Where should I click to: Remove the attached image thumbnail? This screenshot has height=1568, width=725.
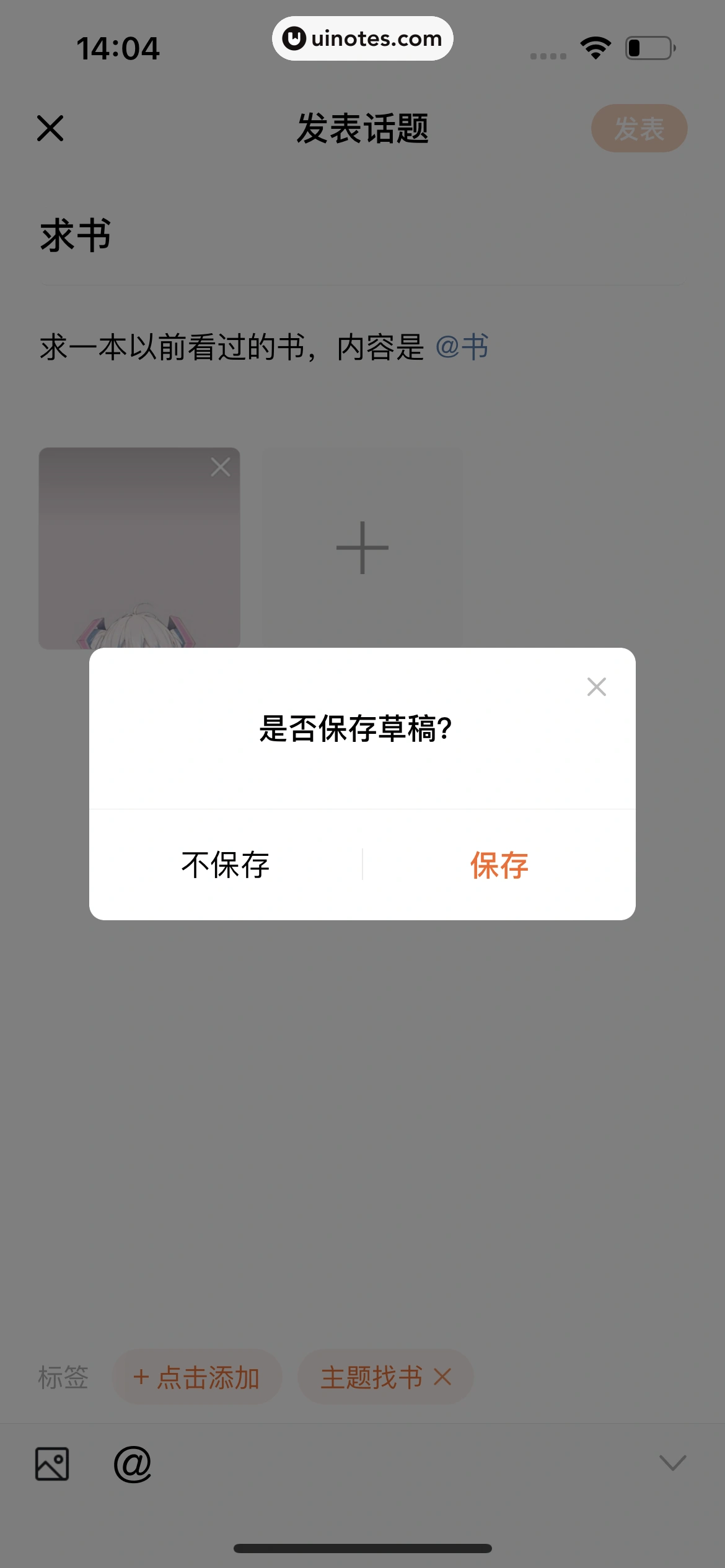[221, 467]
